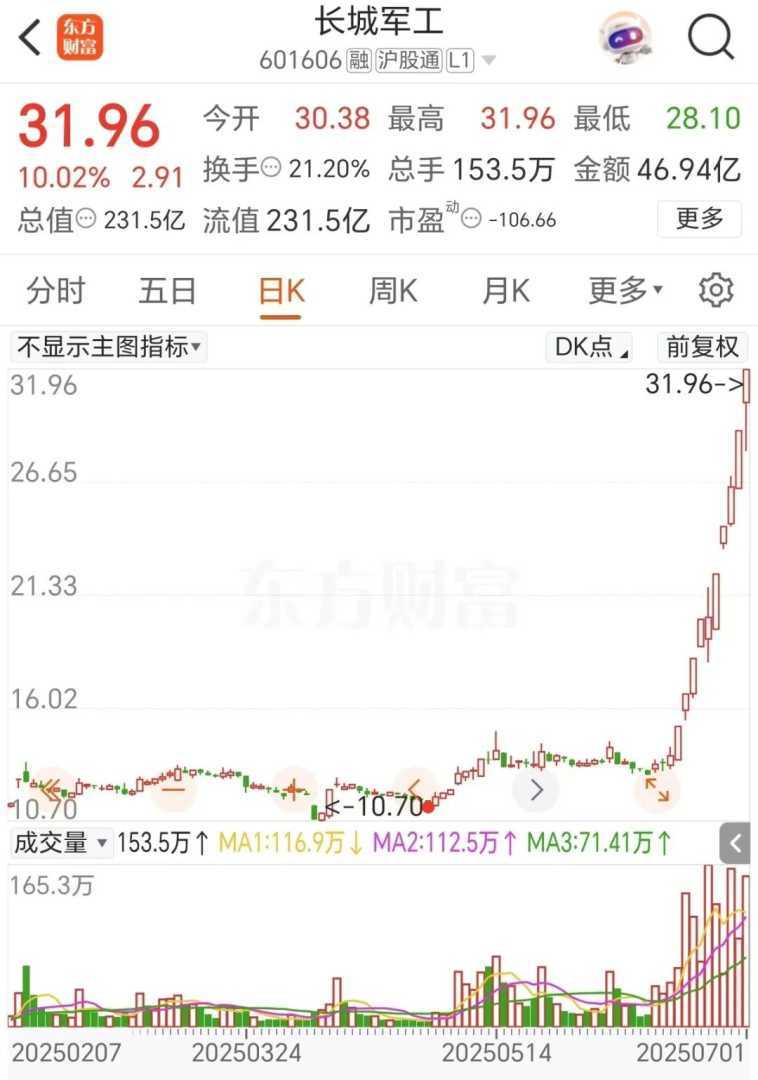Open chart settings gear
The height and width of the screenshot is (1080, 758).
click(x=716, y=291)
